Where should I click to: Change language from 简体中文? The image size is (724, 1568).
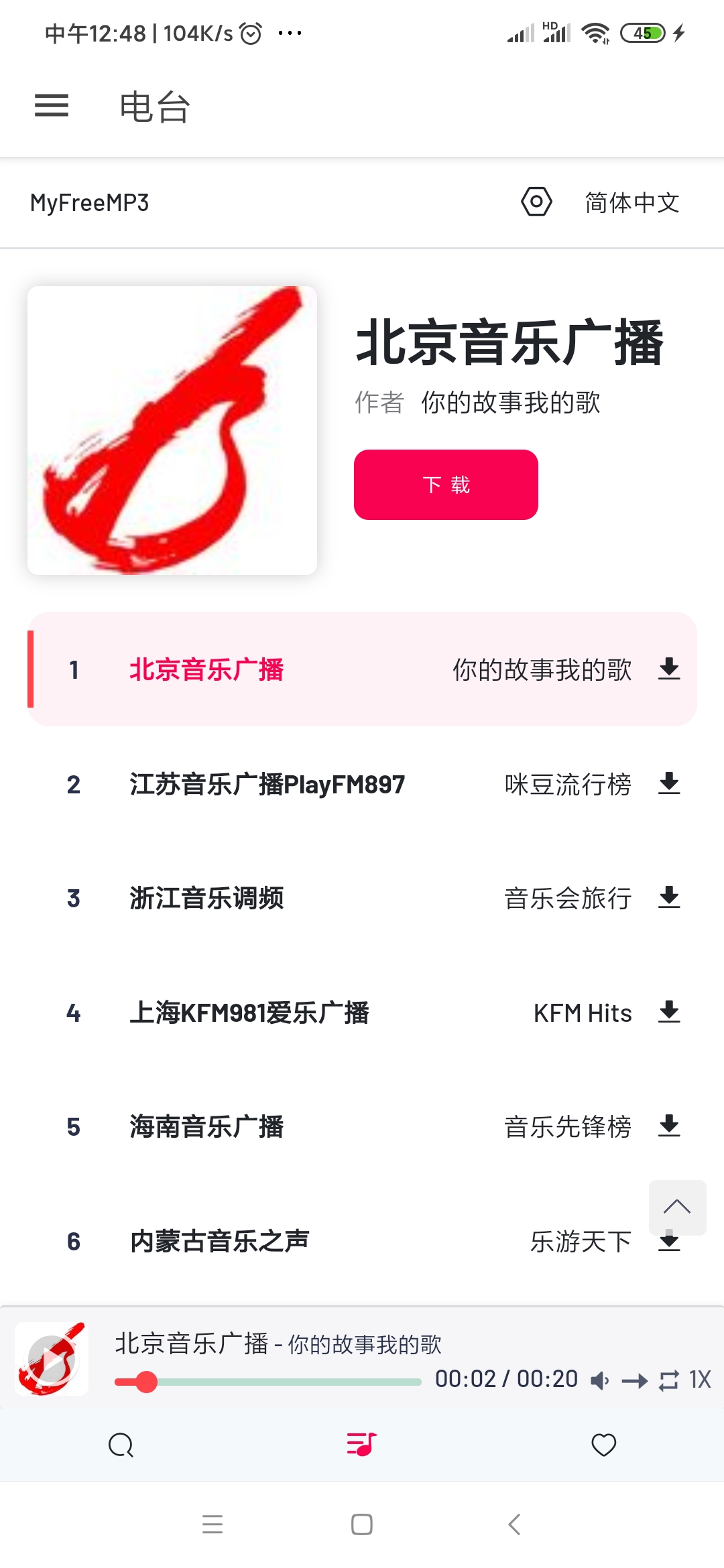[631, 202]
